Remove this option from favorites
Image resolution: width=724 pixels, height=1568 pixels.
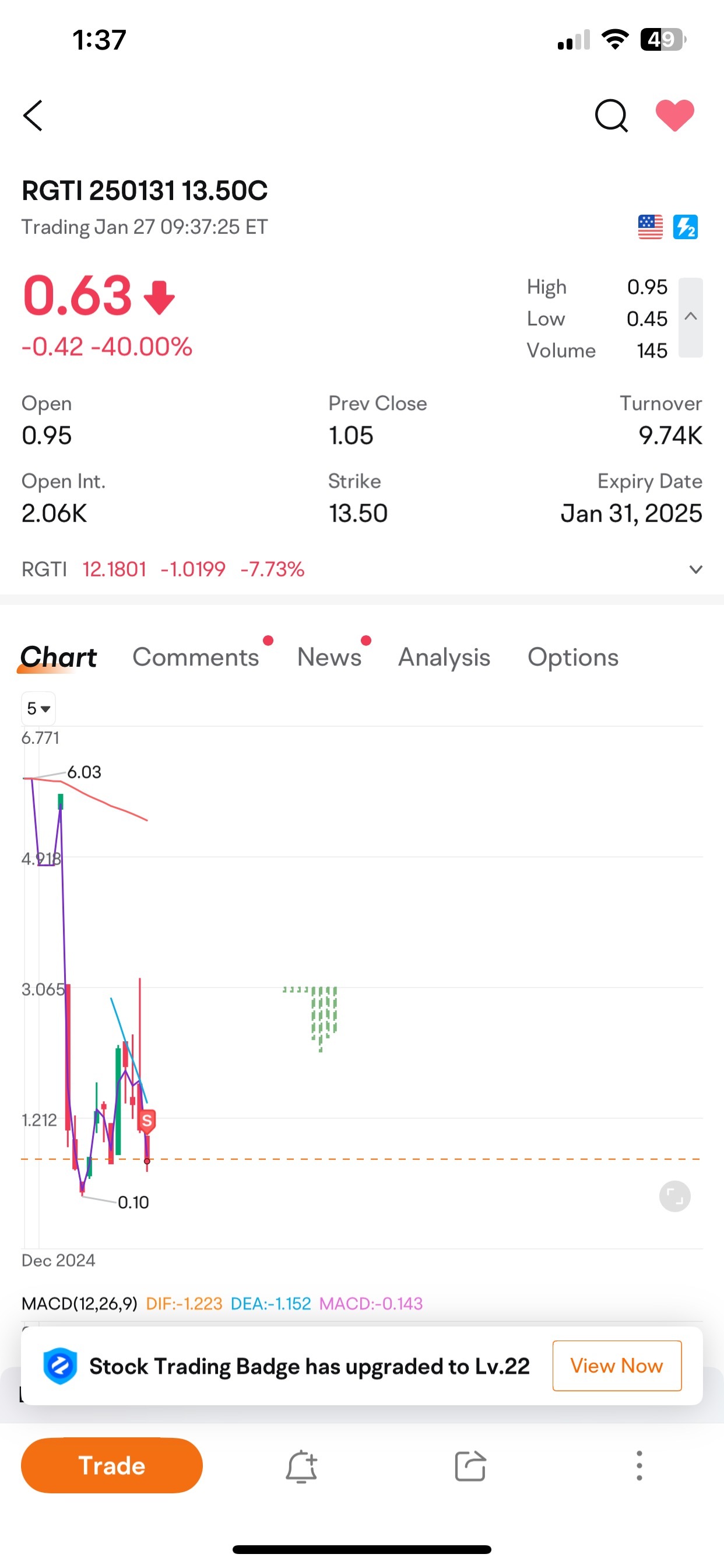coord(674,115)
